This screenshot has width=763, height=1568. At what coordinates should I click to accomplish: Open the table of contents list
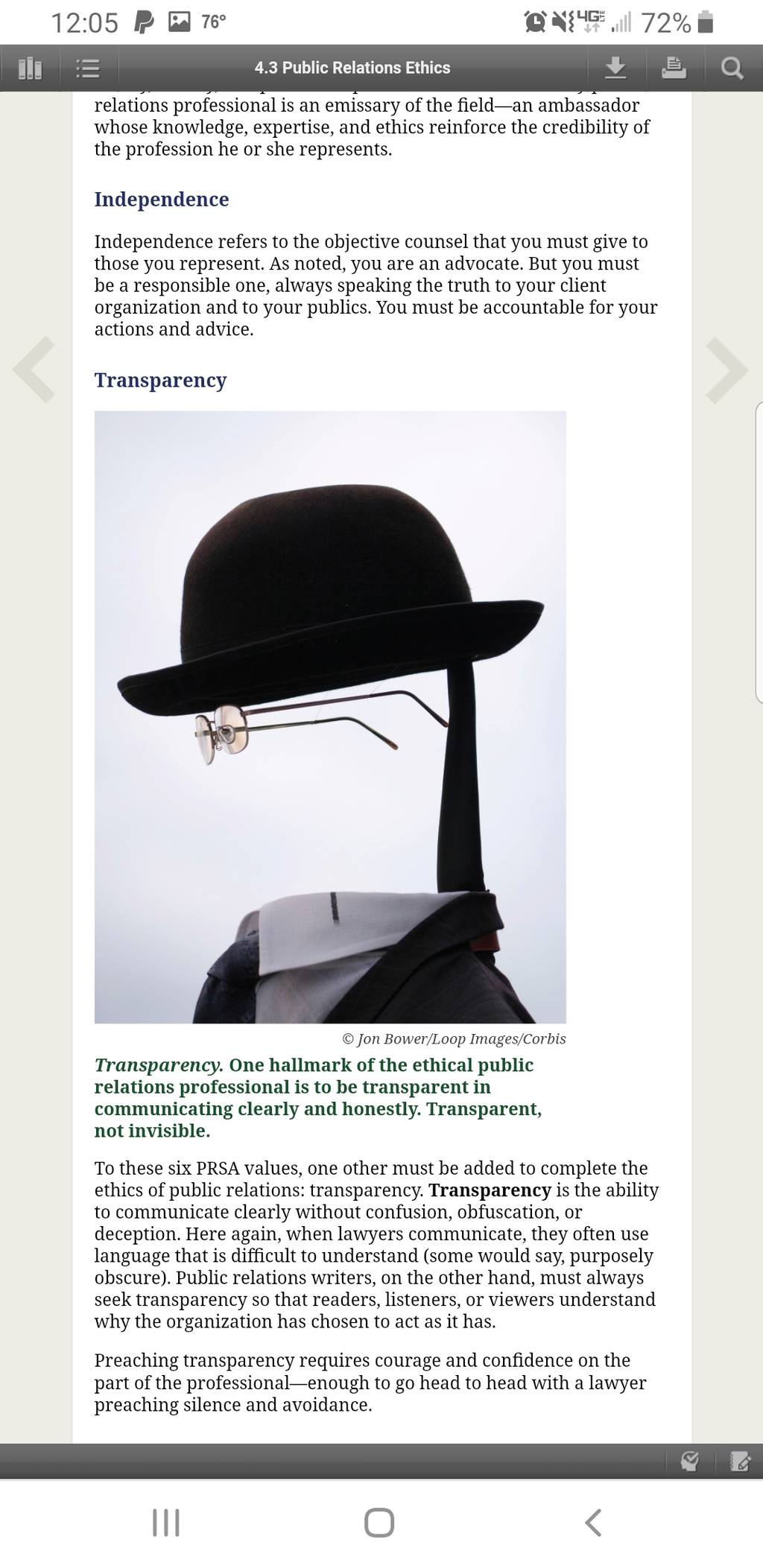[x=88, y=69]
